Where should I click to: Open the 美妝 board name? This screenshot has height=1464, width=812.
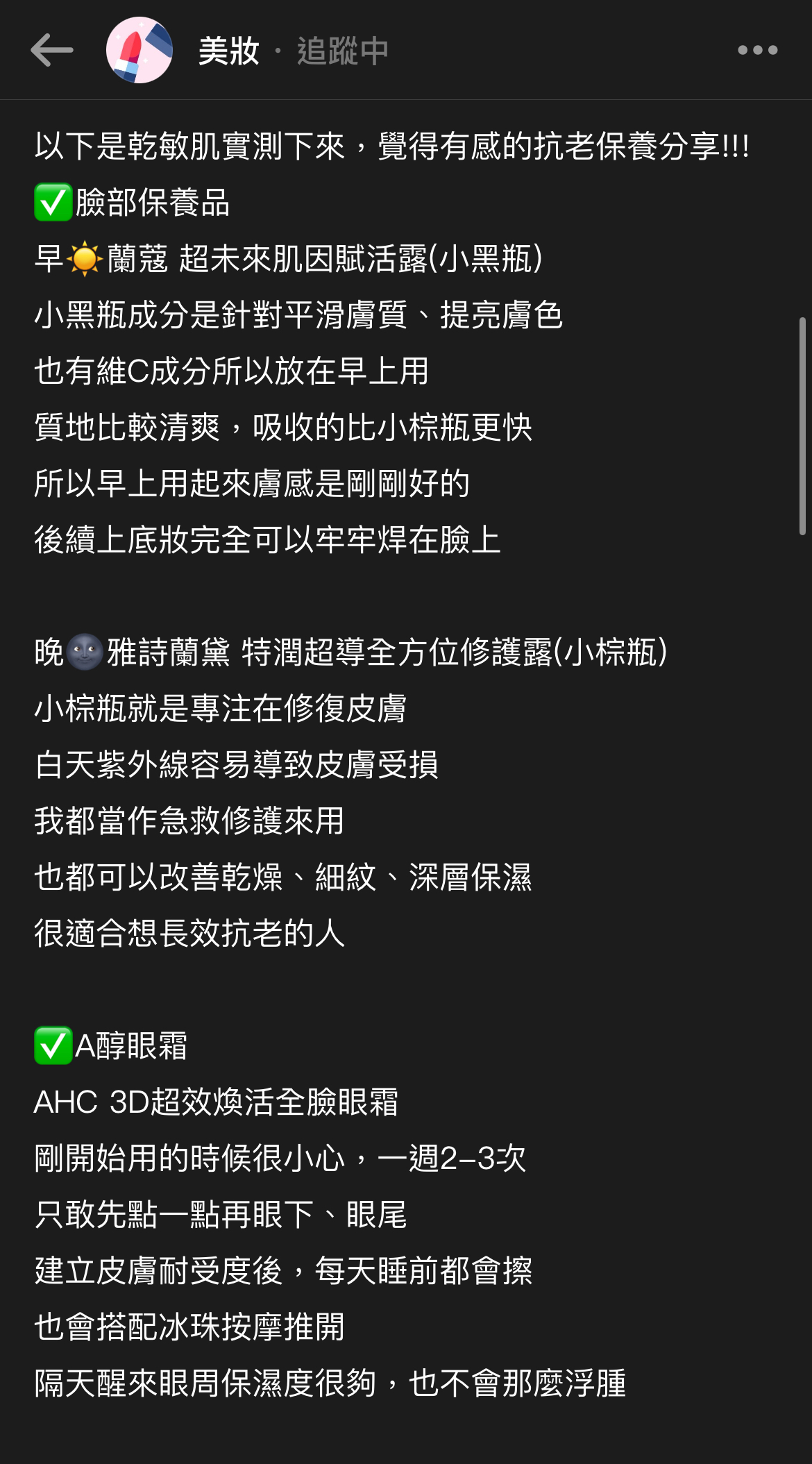(228, 51)
